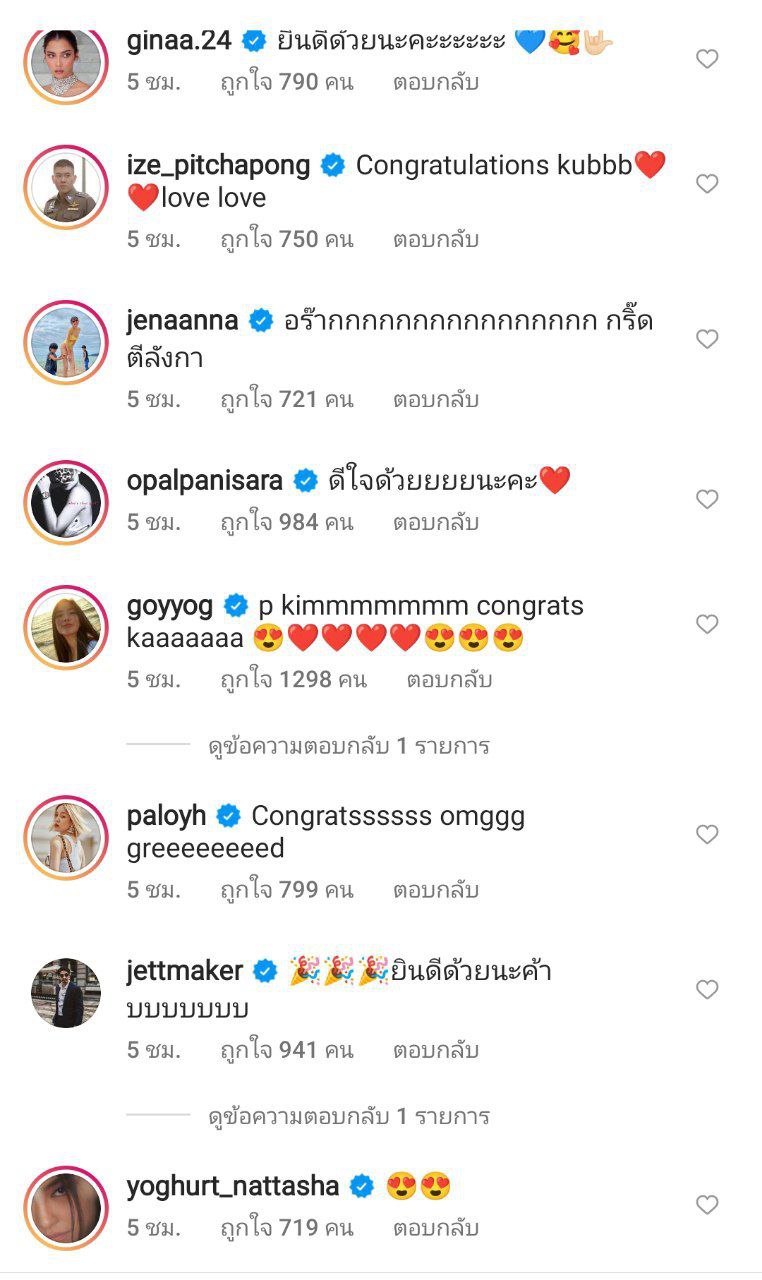This screenshot has width=762, height=1280.
Task: Reply to ize_pitchapong's comment
Action: pyautogui.click(x=435, y=240)
